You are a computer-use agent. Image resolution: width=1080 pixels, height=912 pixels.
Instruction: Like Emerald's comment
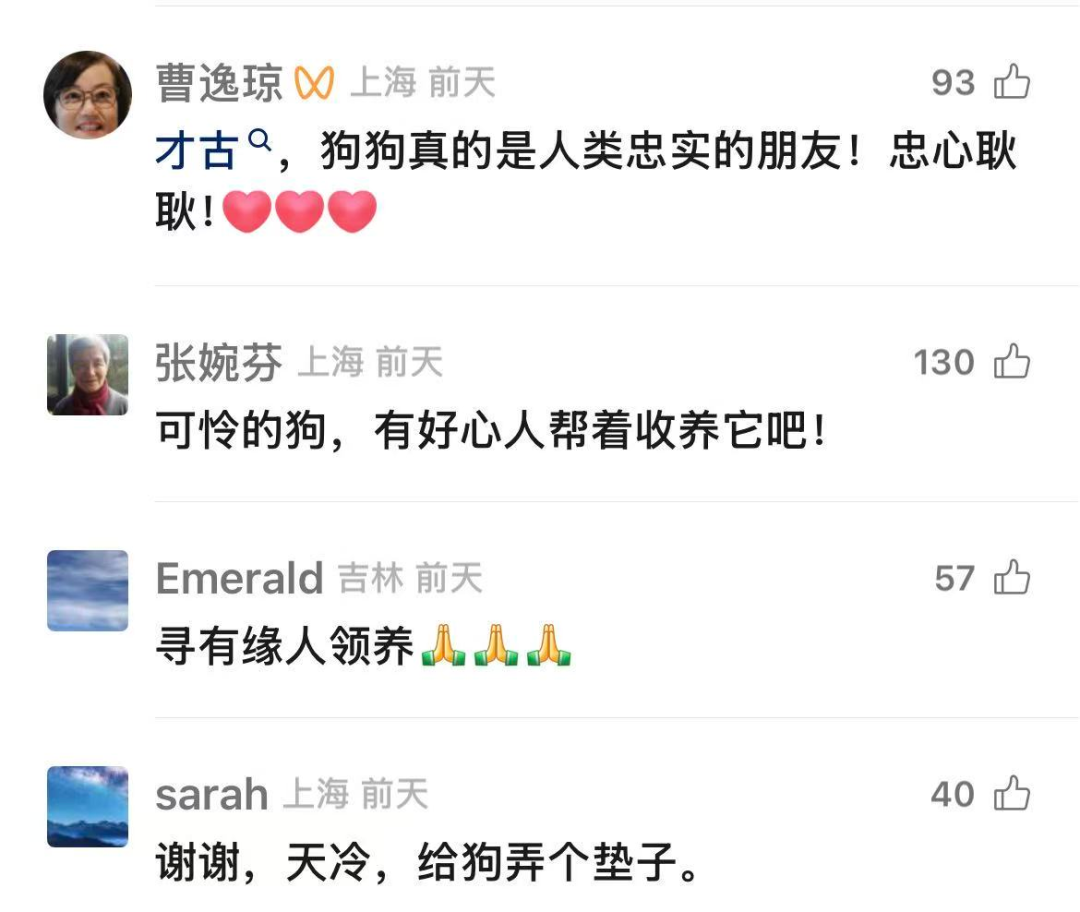coord(1011,577)
